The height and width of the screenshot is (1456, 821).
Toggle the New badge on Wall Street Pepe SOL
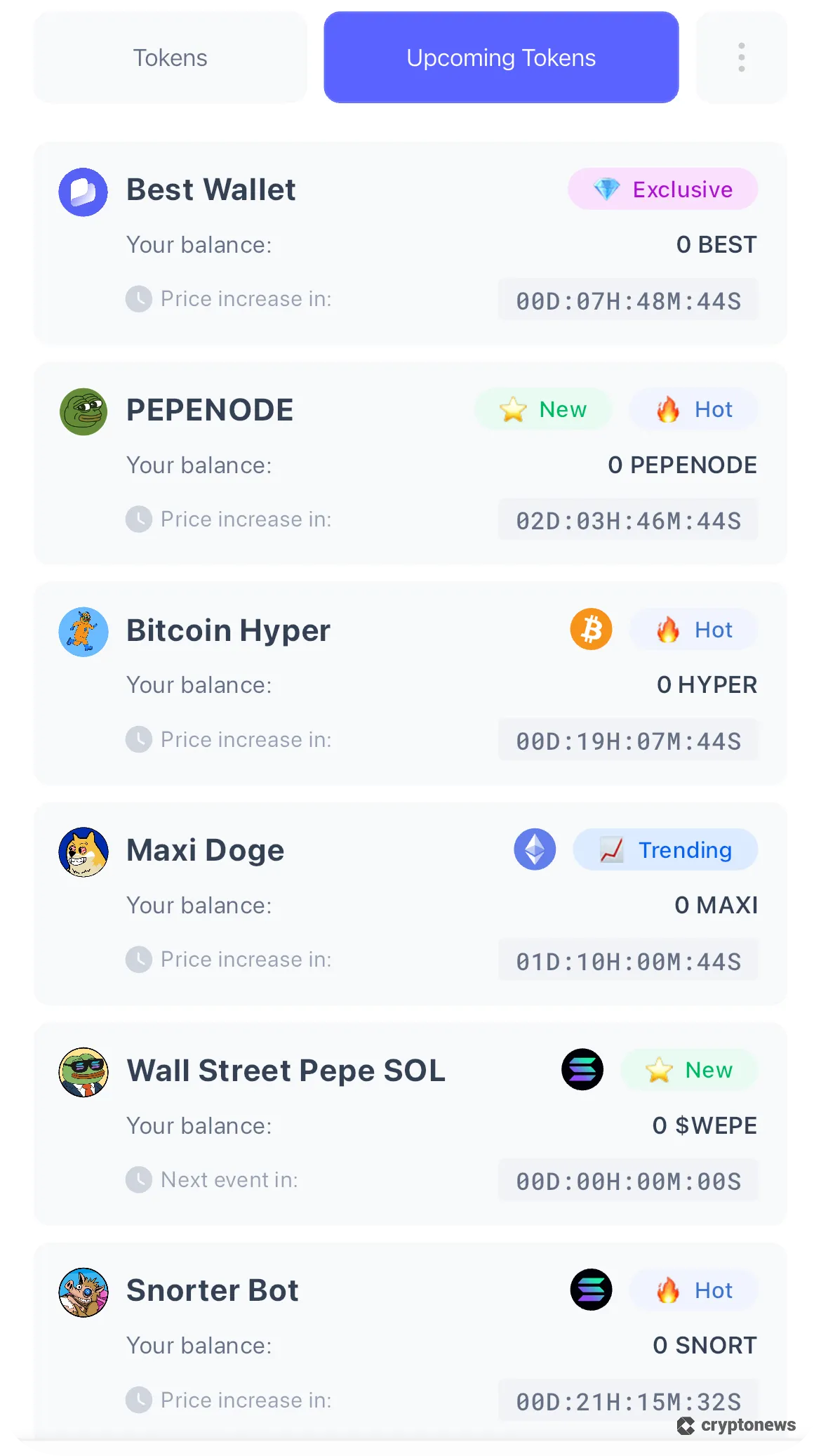(x=689, y=1070)
